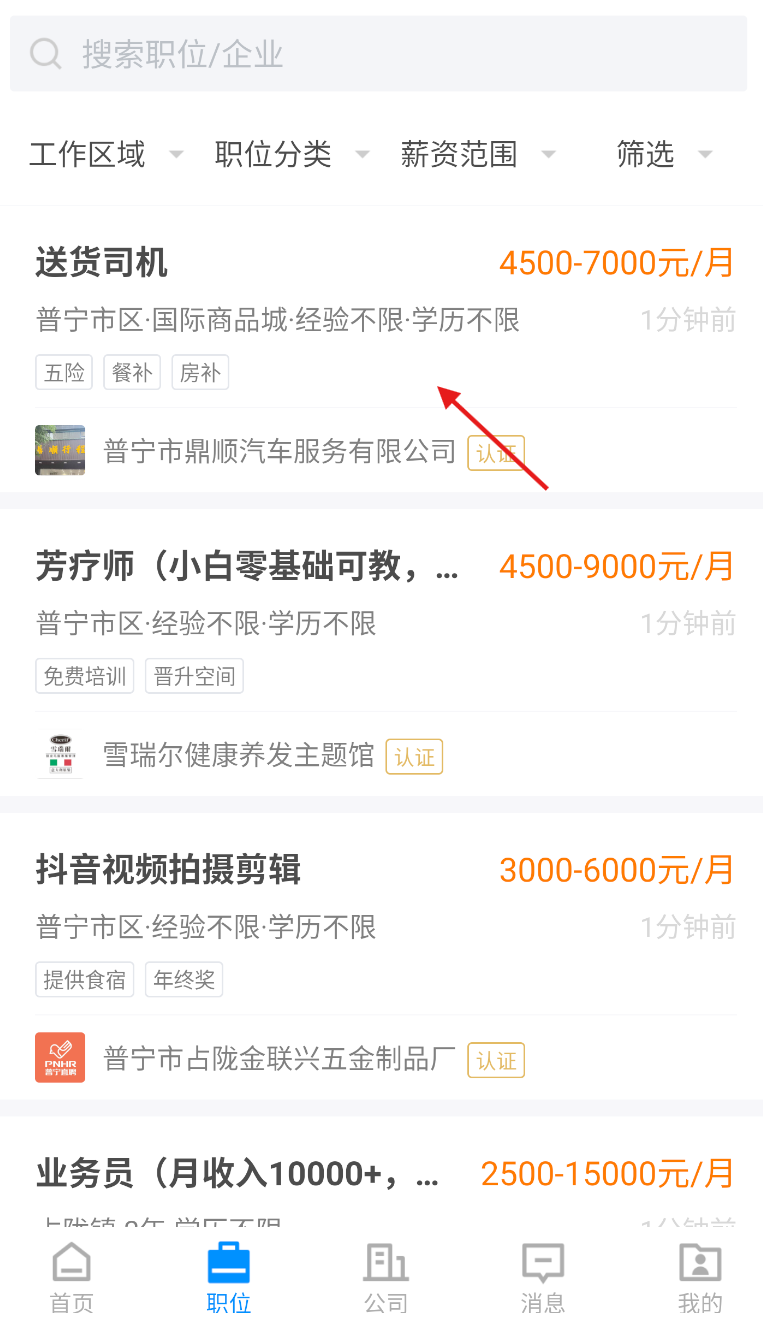Open the 送货司机 job listing

pyautogui.click(x=102, y=263)
